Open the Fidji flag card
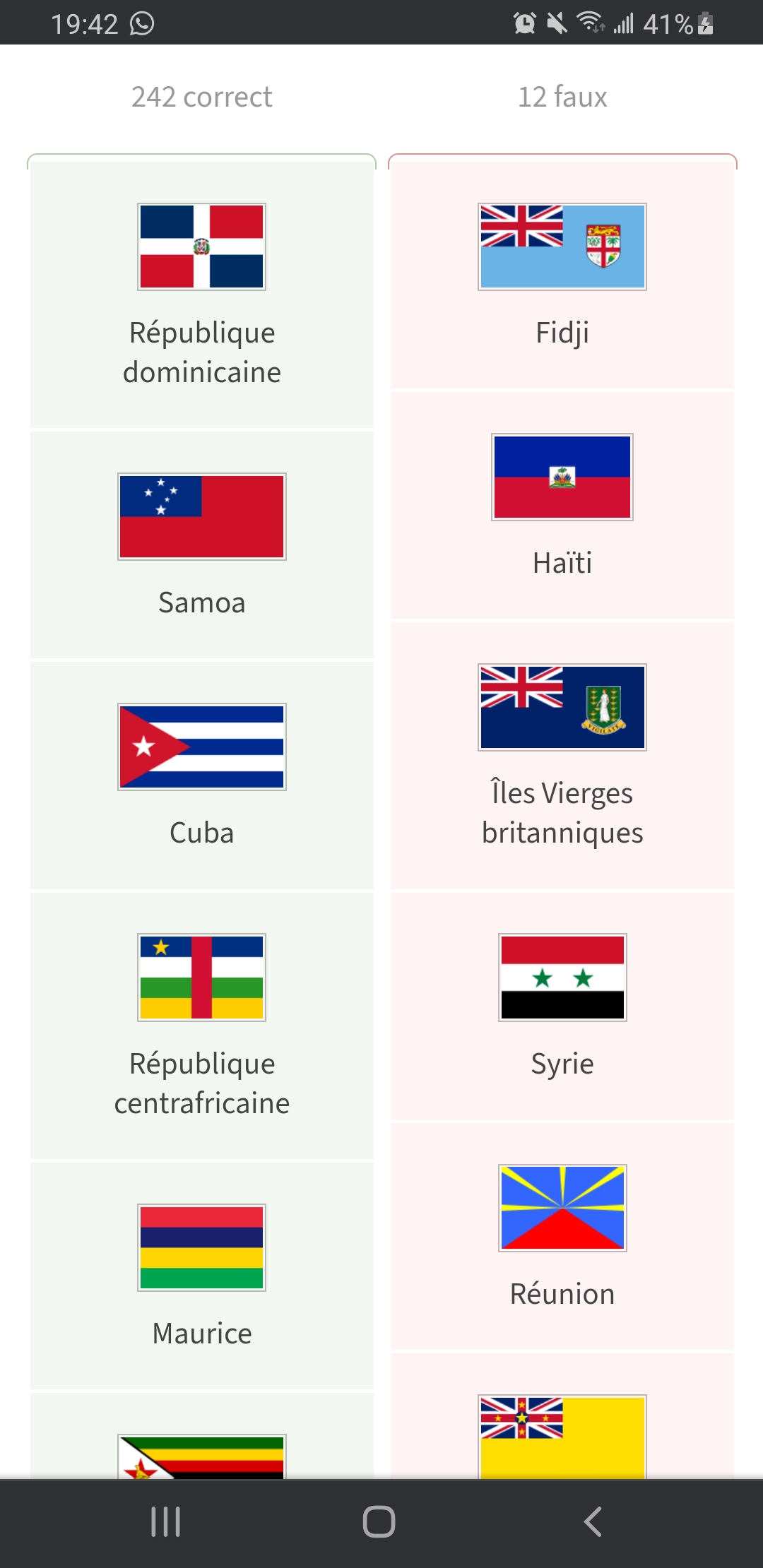The image size is (763, 1568). click(562, 275)
